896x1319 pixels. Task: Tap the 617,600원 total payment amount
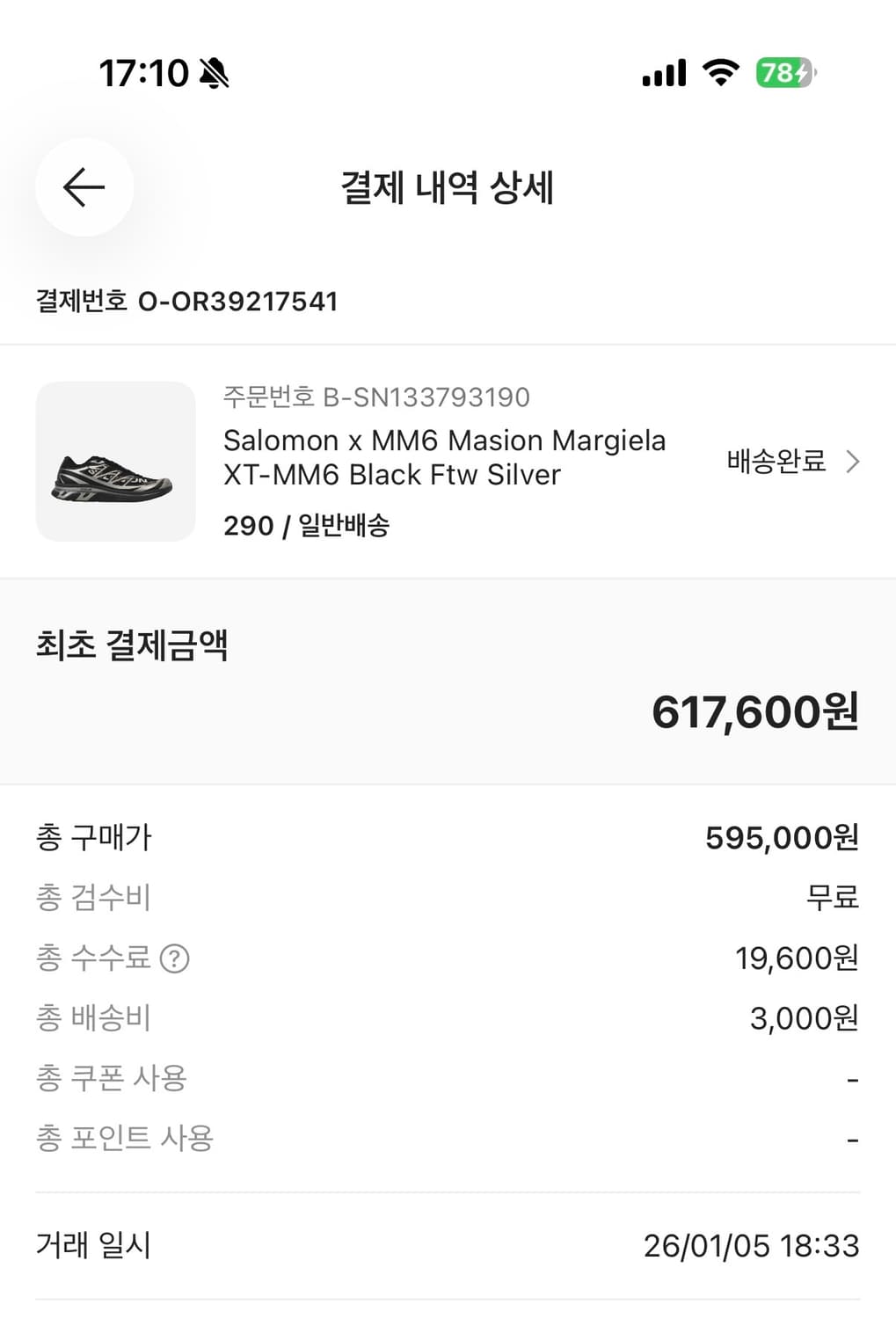pos(756,713)
